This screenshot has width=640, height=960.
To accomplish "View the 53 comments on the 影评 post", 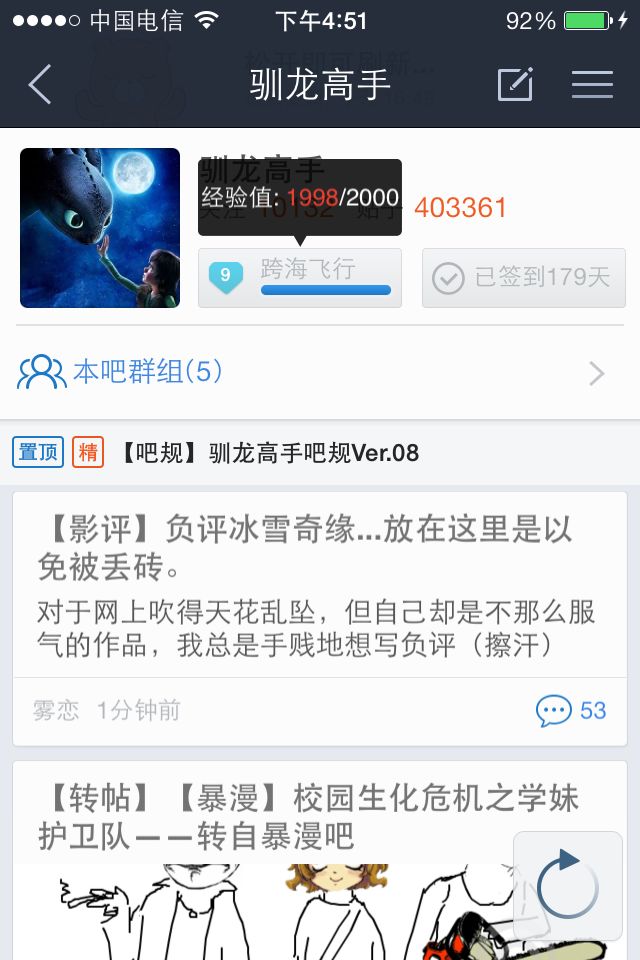I will point(572,711).
